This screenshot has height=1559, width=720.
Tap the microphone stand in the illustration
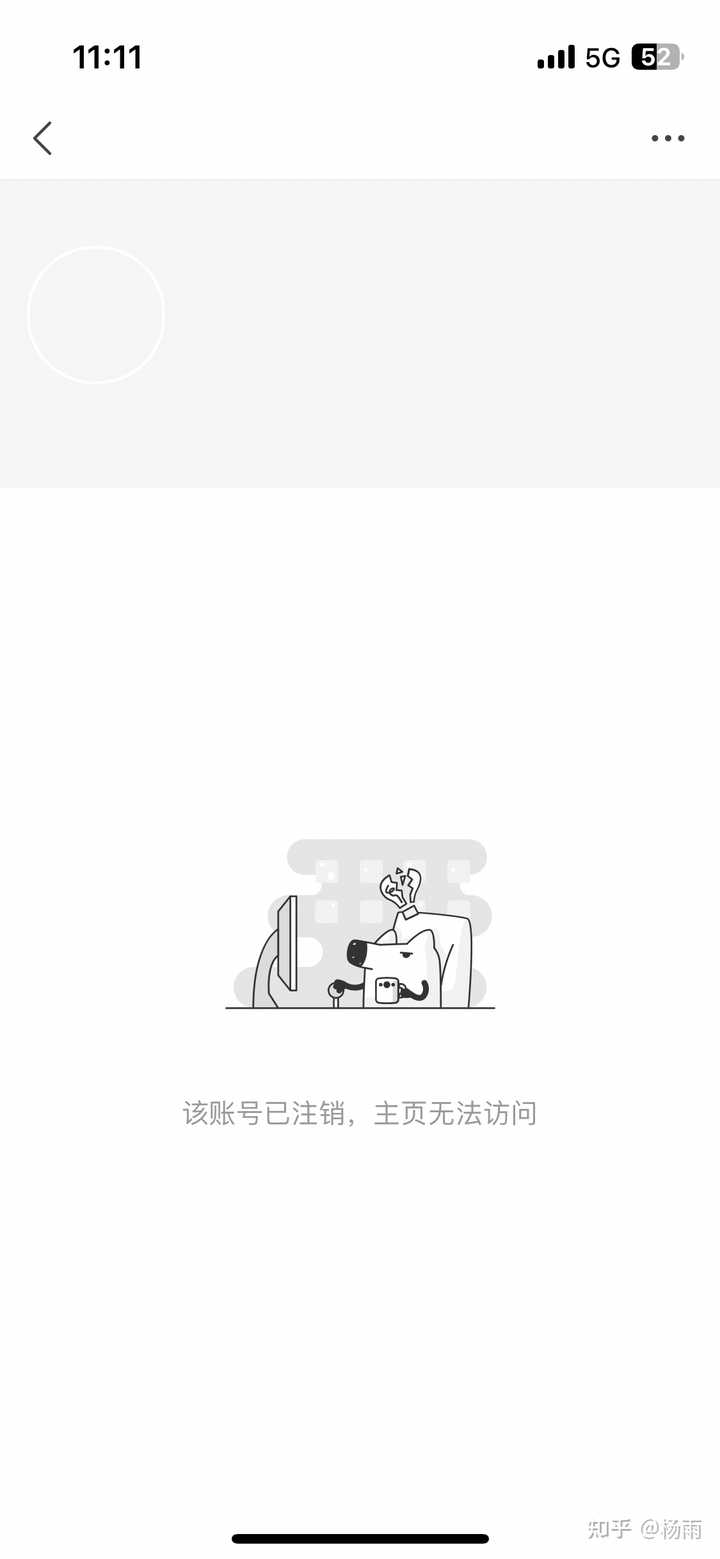(x=337, y=995)
